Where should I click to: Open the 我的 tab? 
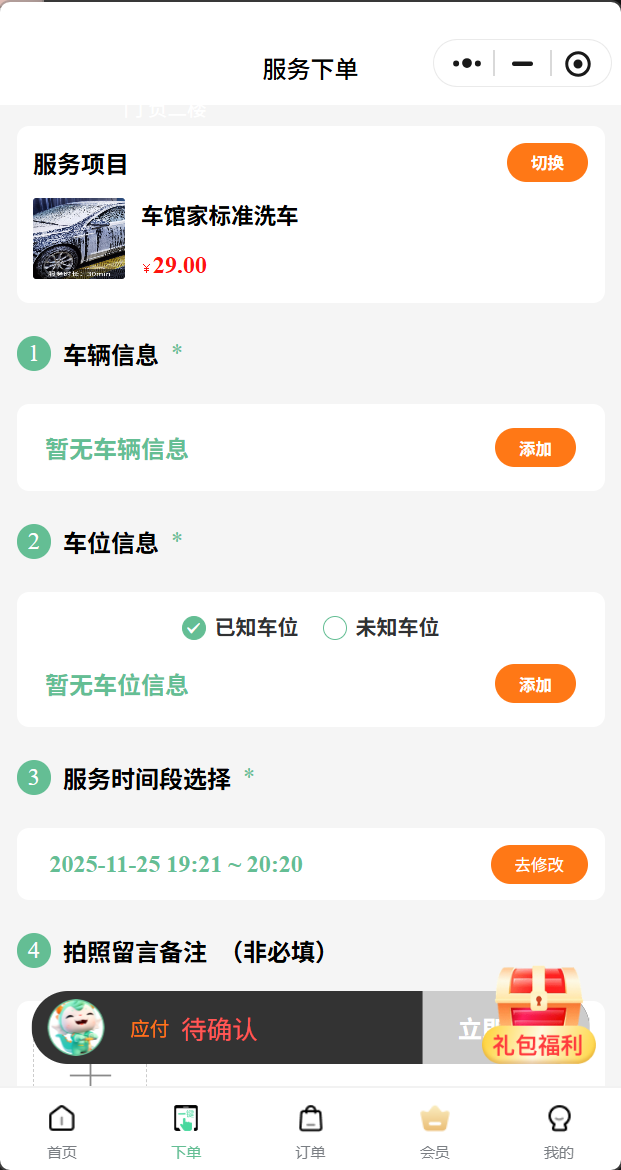click(558, 1130)
